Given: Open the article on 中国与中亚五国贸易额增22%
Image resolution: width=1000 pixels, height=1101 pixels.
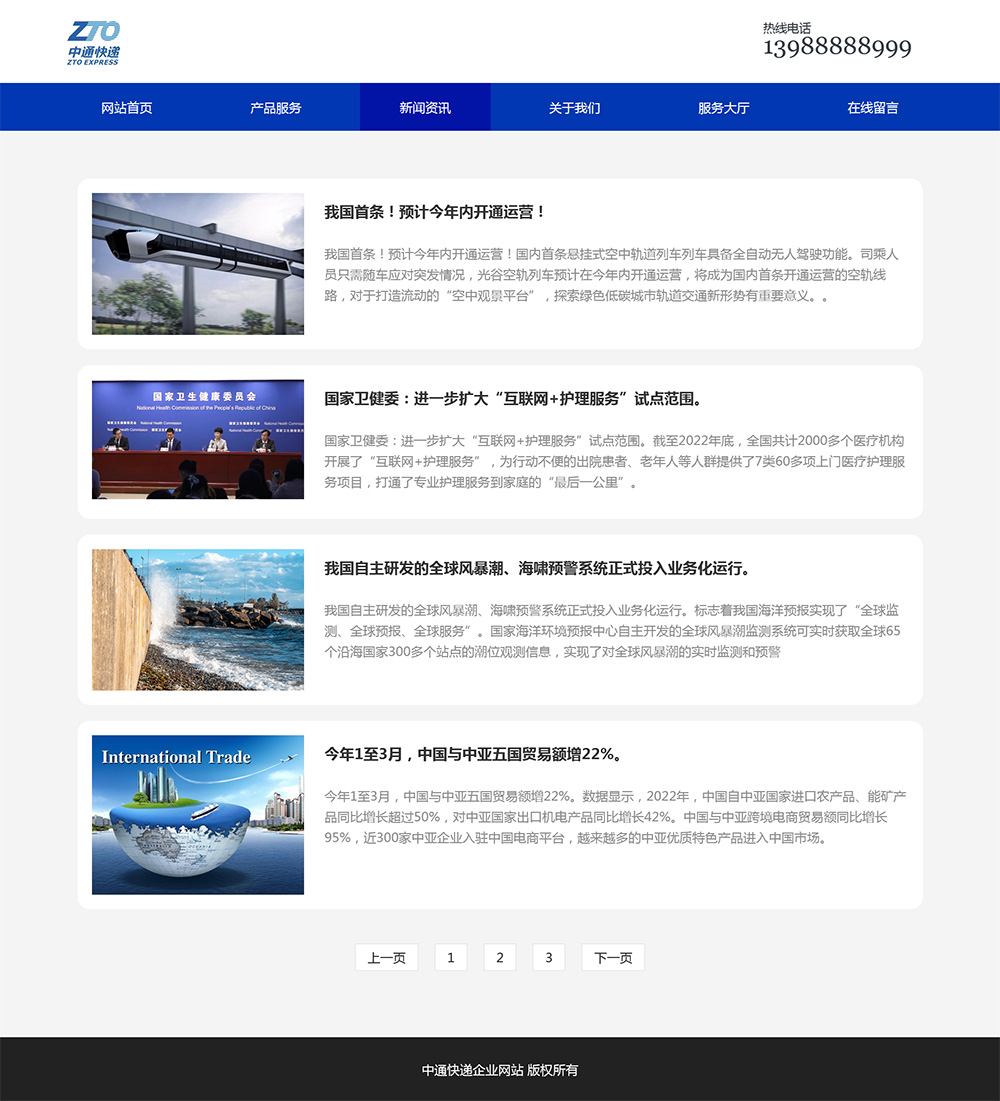Looking at the screenshot, I should pyautogui.click(x=474, y=754).
